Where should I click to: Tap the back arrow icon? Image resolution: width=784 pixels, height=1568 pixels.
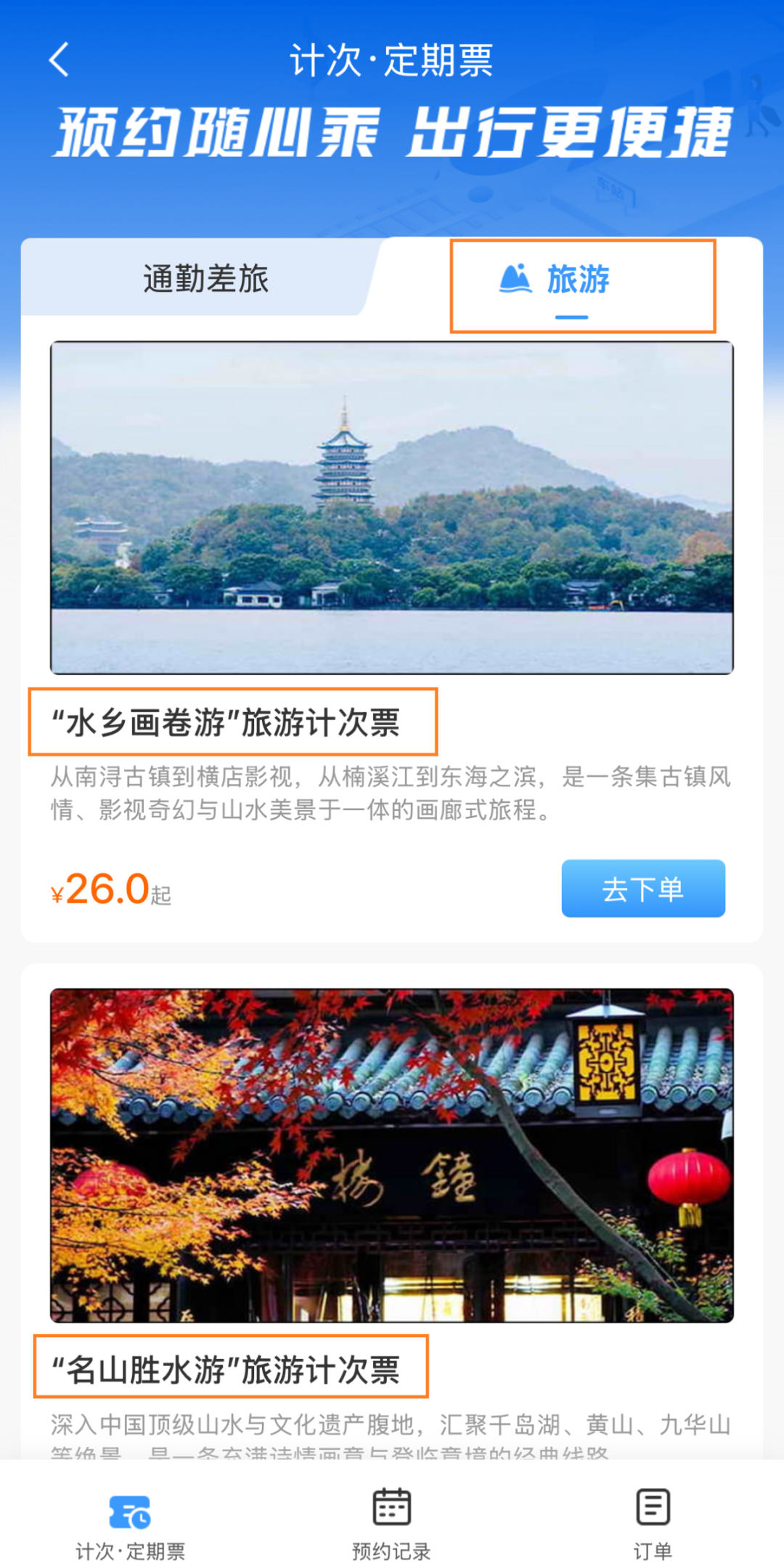coord(61,62)
